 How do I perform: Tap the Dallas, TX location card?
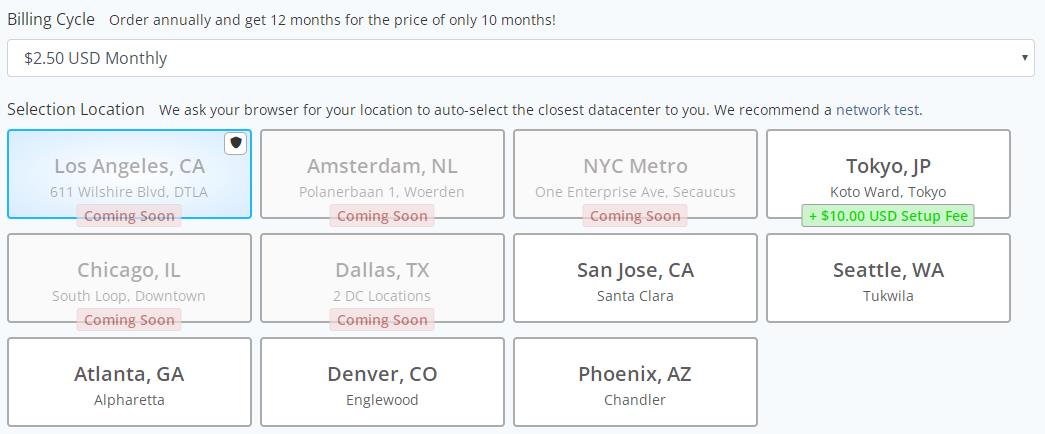[x=382, y=279]
